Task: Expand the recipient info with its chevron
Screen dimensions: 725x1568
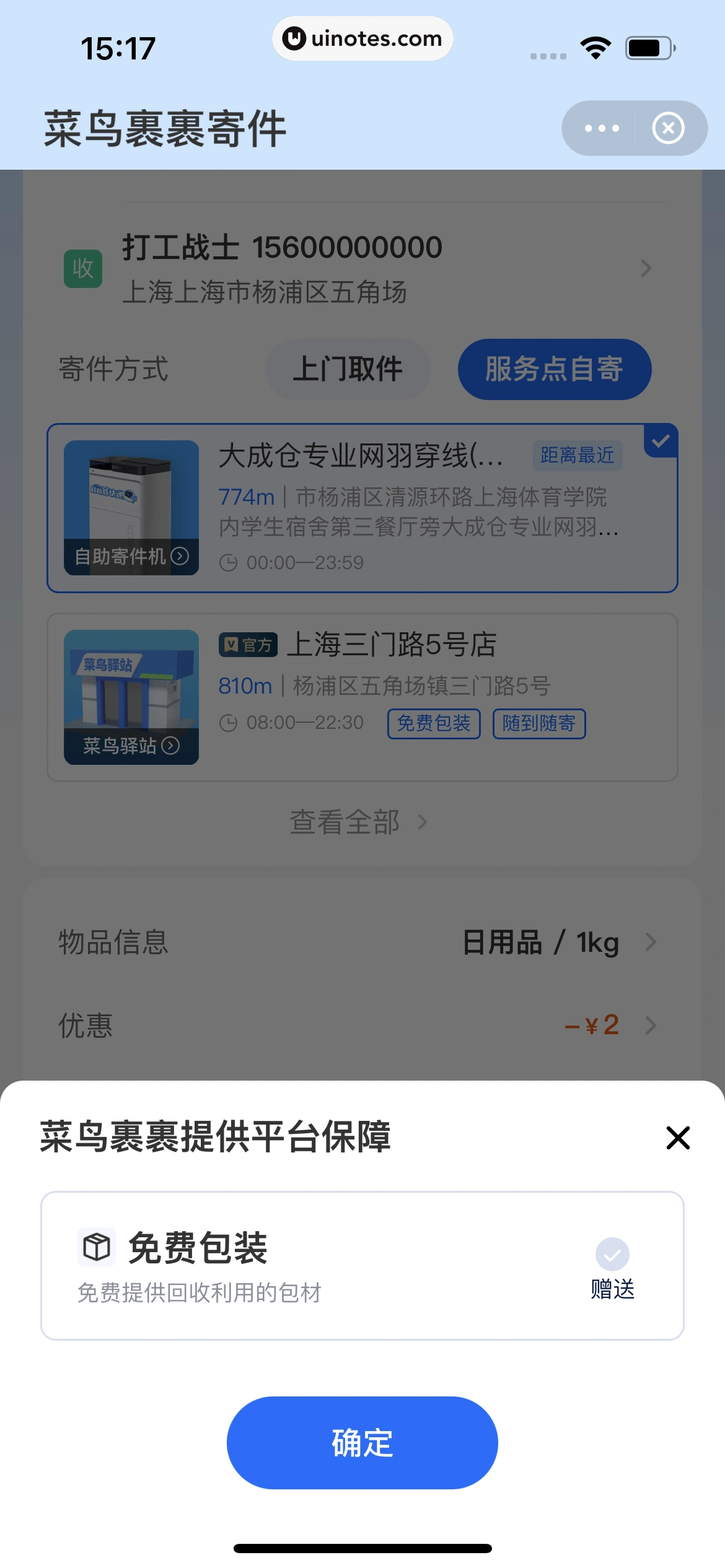Action: [647, 269]
